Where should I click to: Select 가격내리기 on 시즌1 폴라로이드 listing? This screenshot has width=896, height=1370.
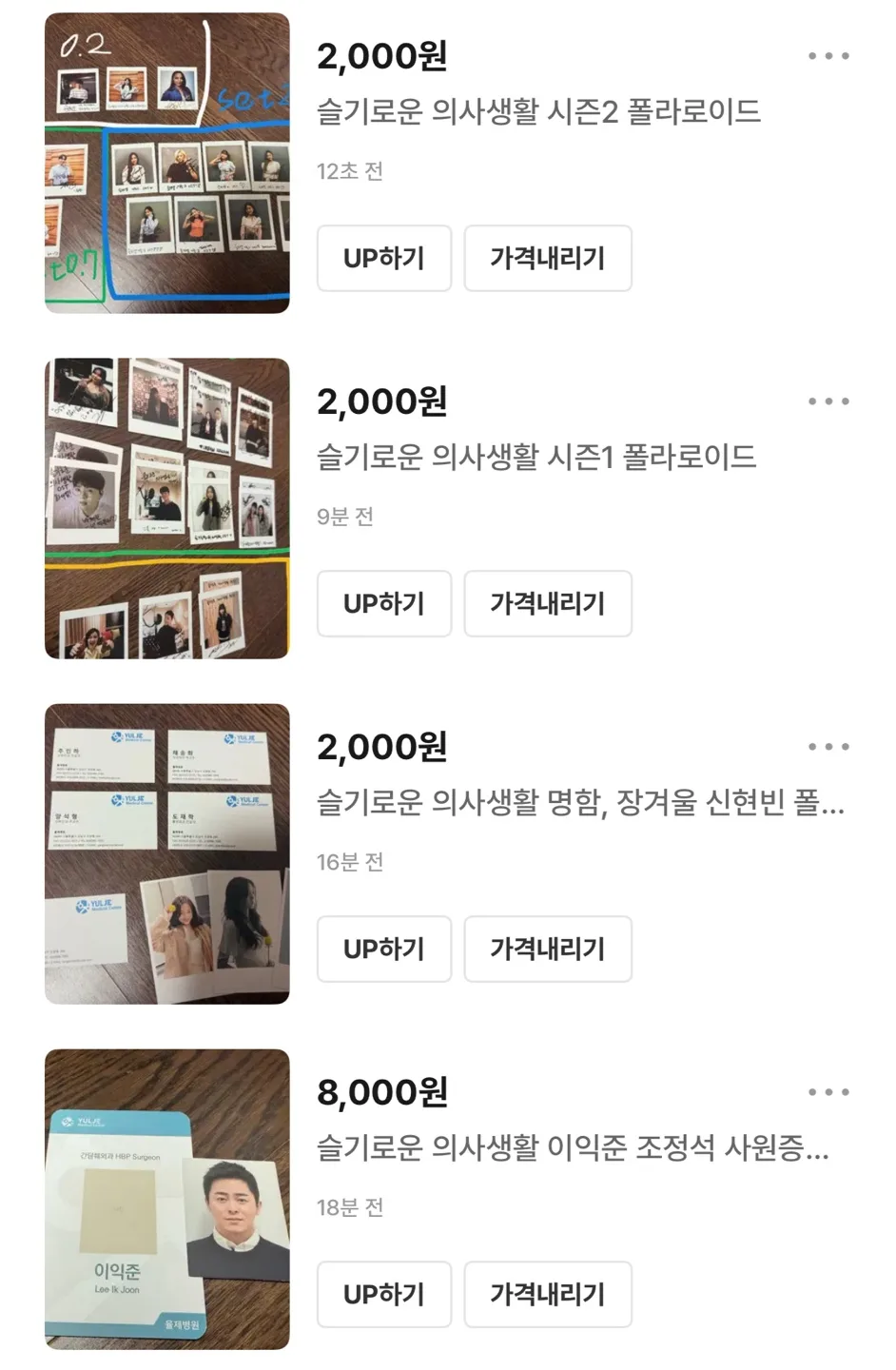[x=547, y=603]
